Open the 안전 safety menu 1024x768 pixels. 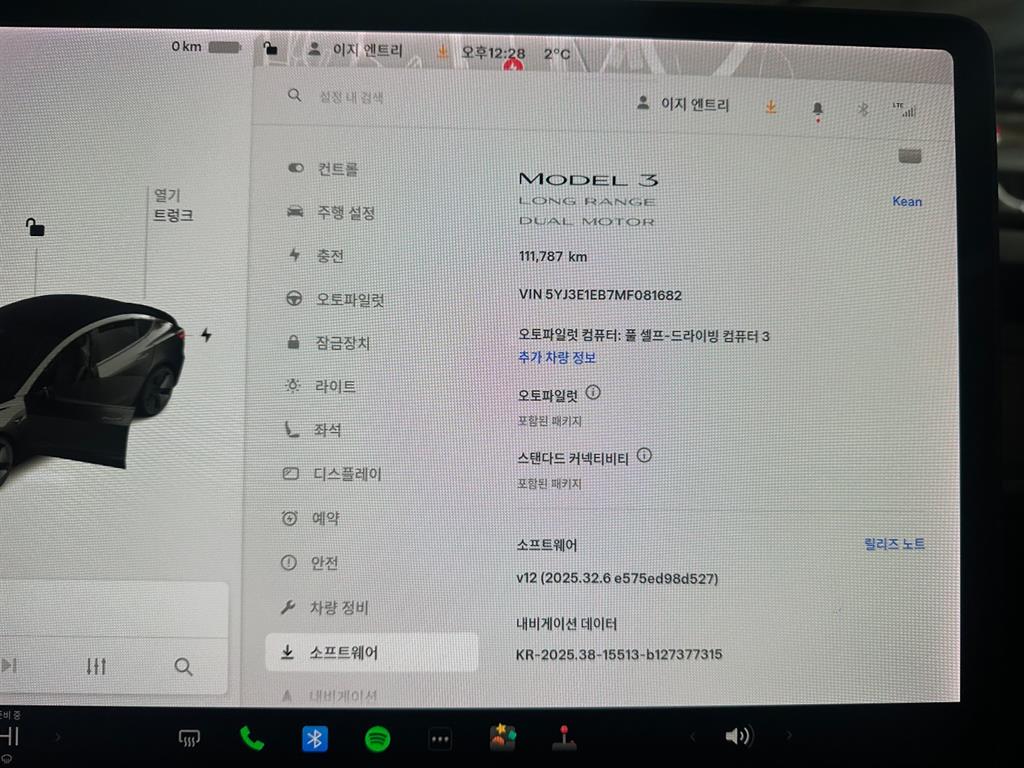(x=323, y=563)
